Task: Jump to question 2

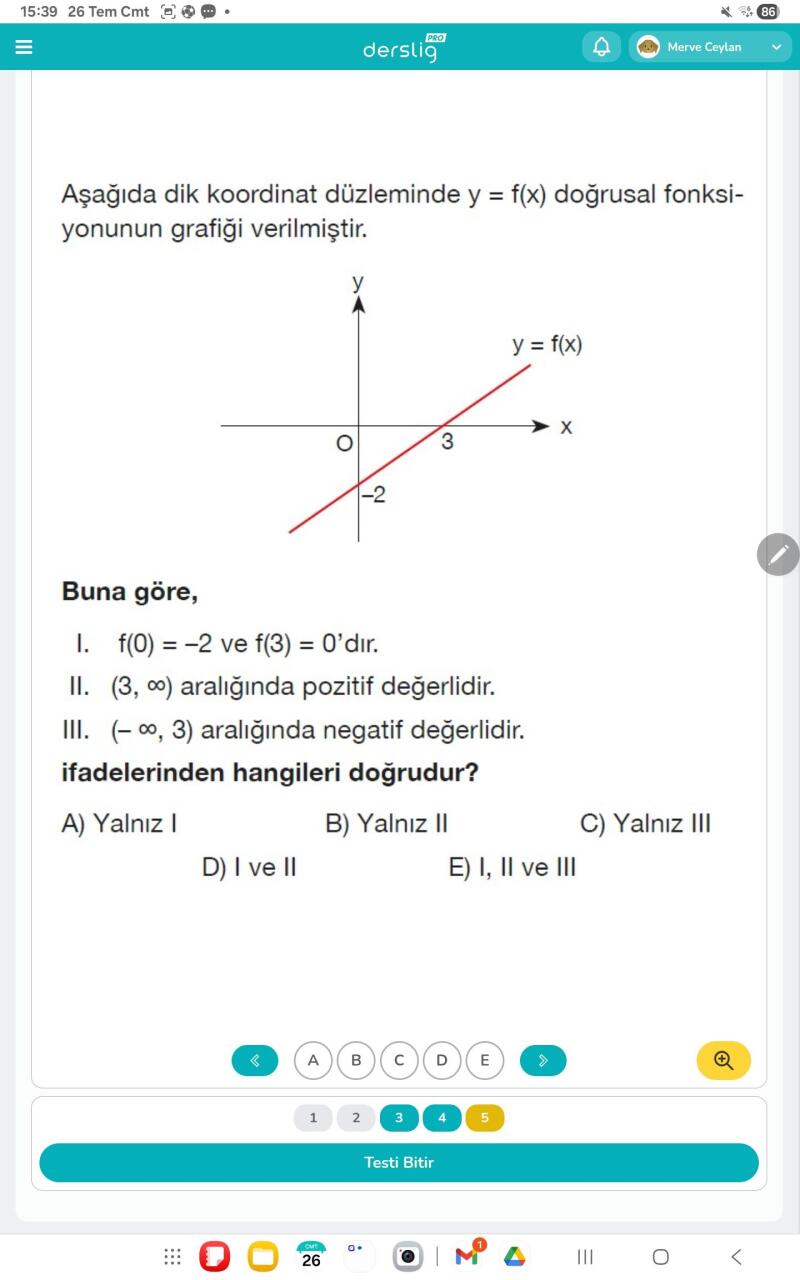Action: [356, 1118]
